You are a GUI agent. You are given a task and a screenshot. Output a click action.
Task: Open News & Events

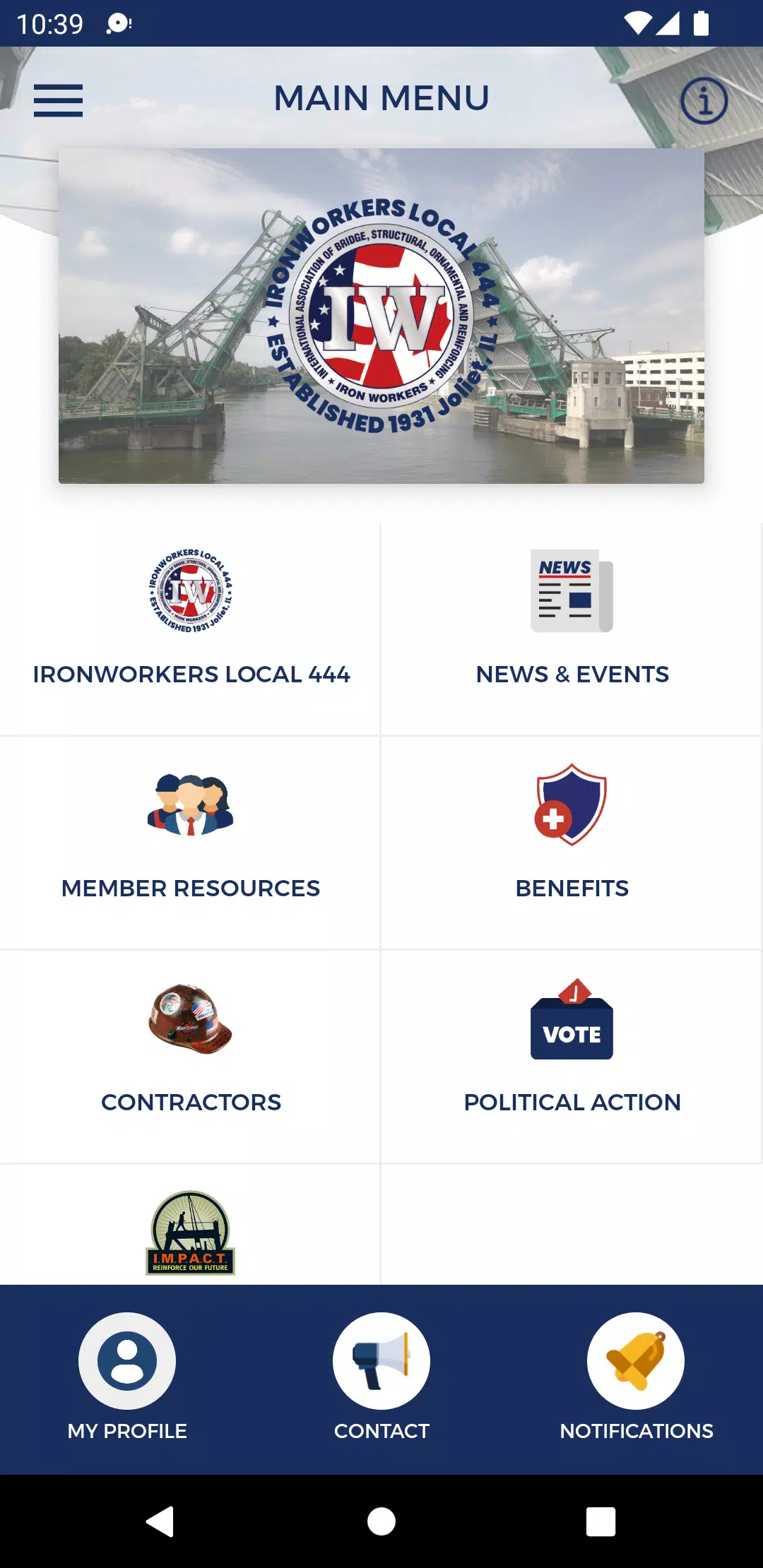(x=572, y=629)
